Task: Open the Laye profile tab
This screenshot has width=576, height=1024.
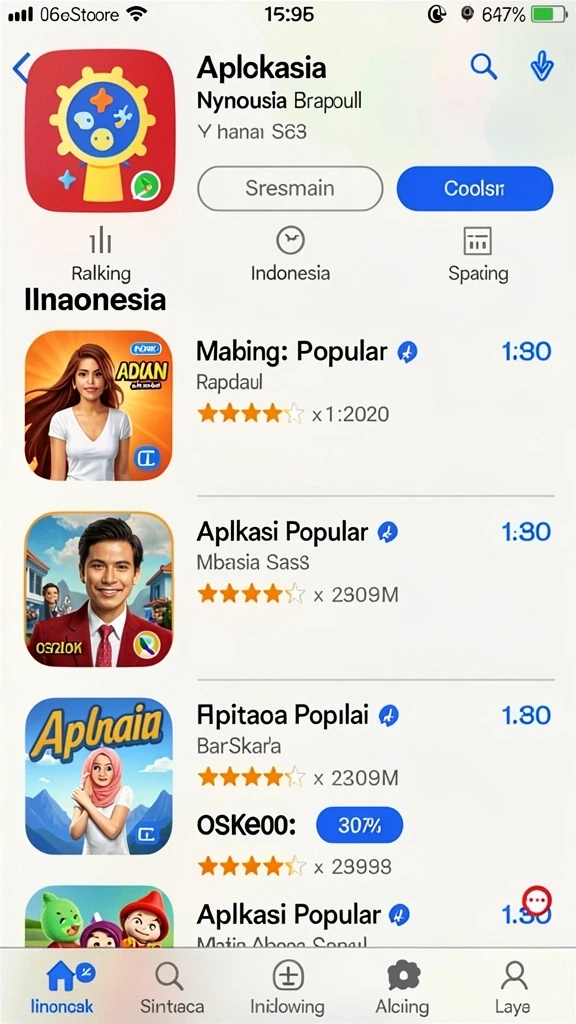Action: coord(513,985)
